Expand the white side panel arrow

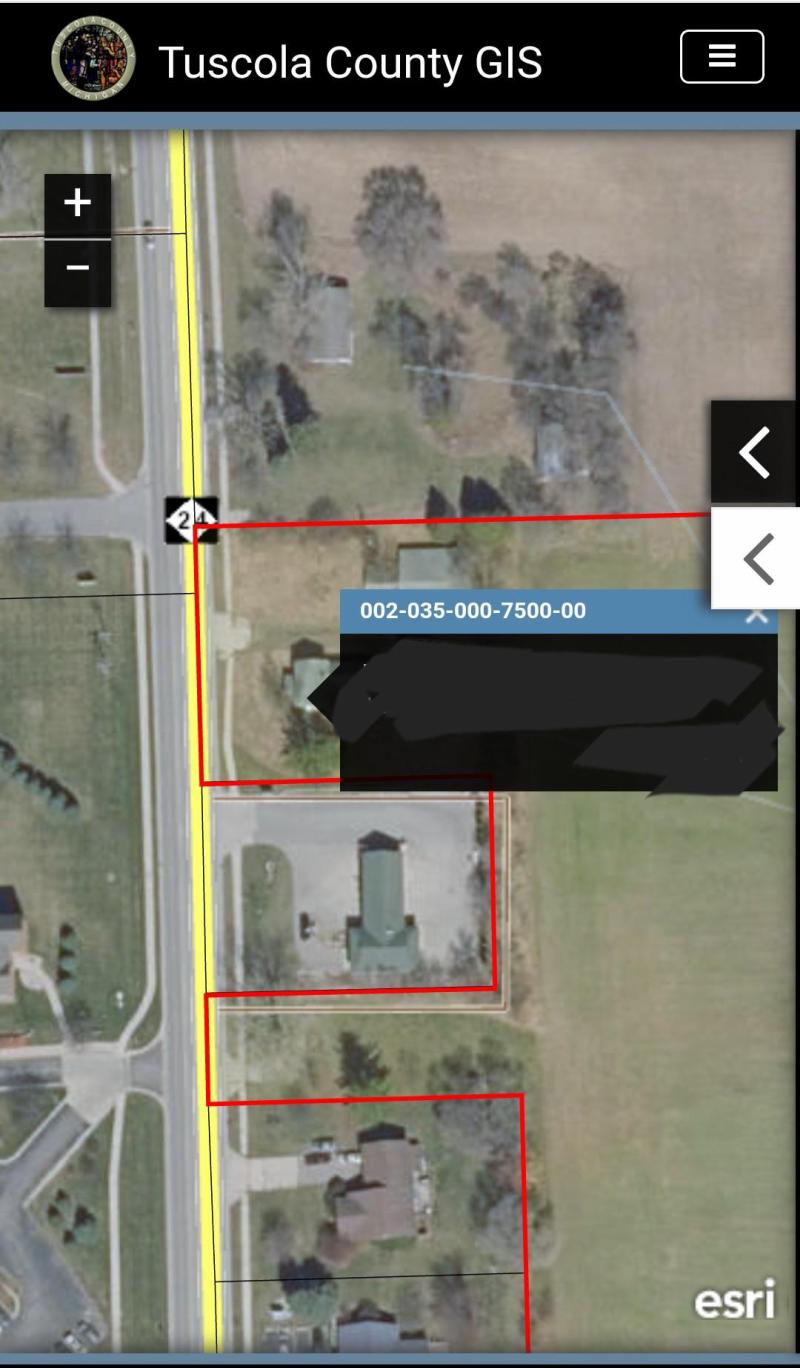[x=757, y=559]
